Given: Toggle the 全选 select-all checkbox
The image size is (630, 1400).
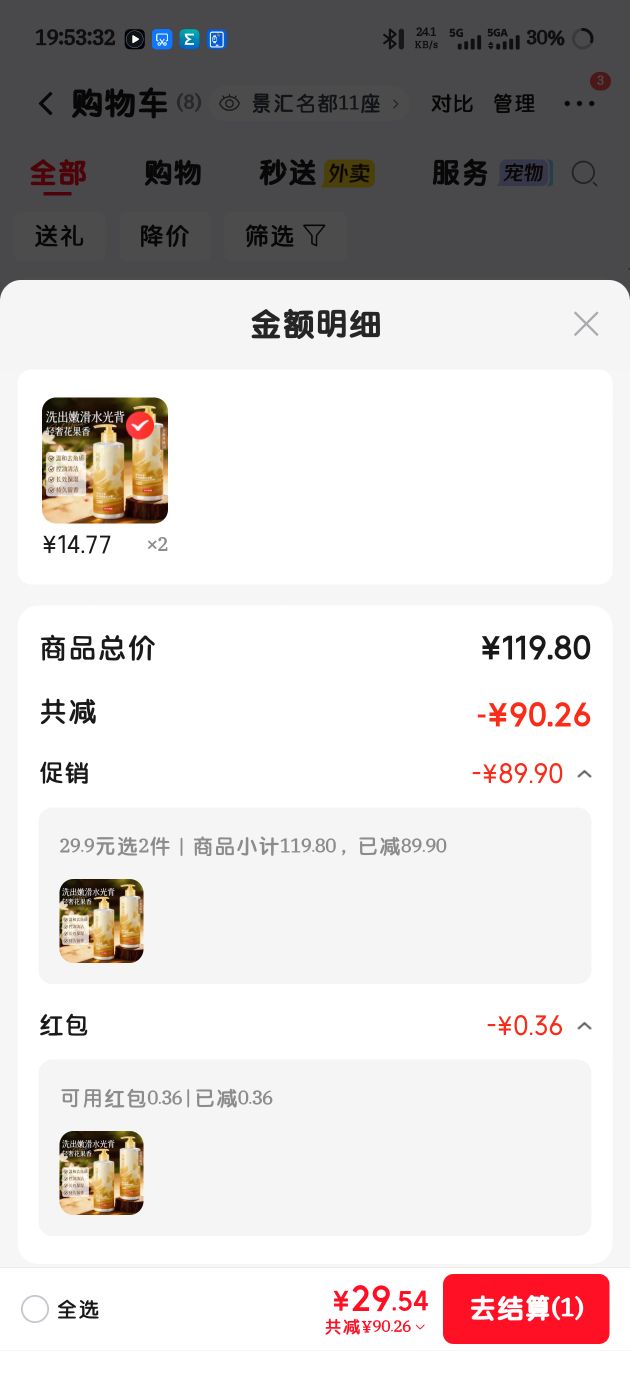Looking at the screenshot, I should pos(35,1309).
